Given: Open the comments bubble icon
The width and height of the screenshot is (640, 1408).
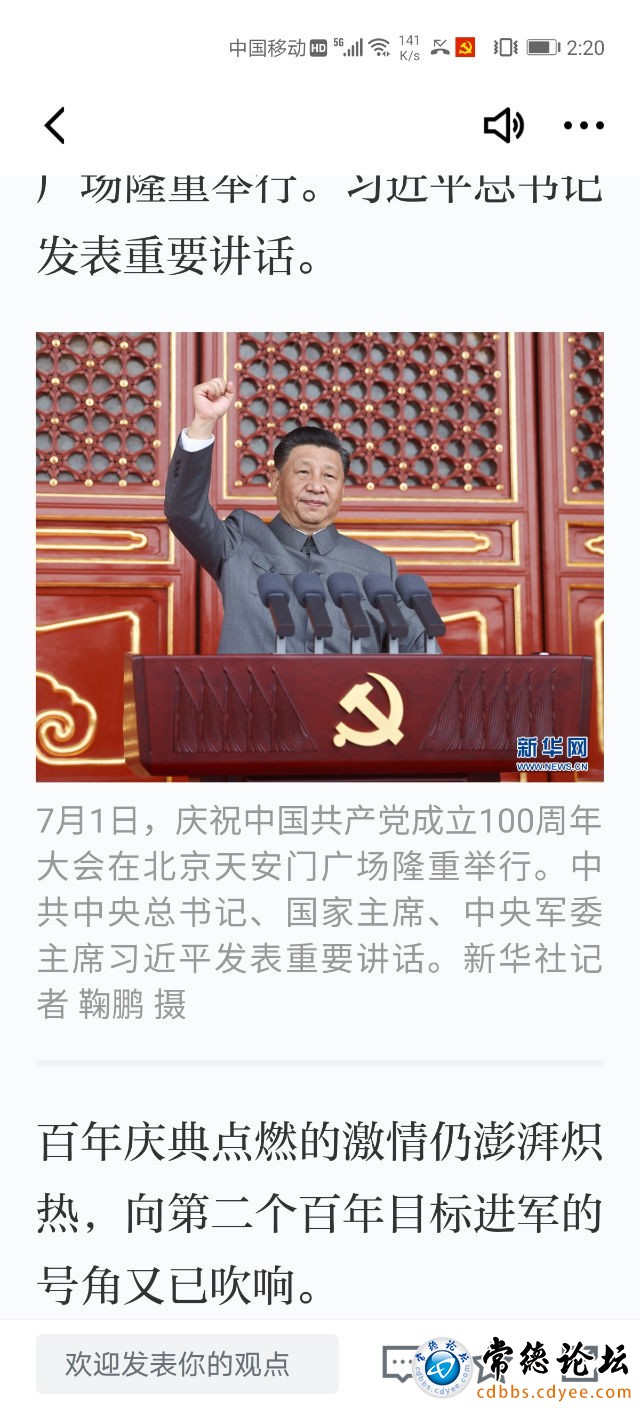Looking at the screenshot, I should tap(400, 1362).
